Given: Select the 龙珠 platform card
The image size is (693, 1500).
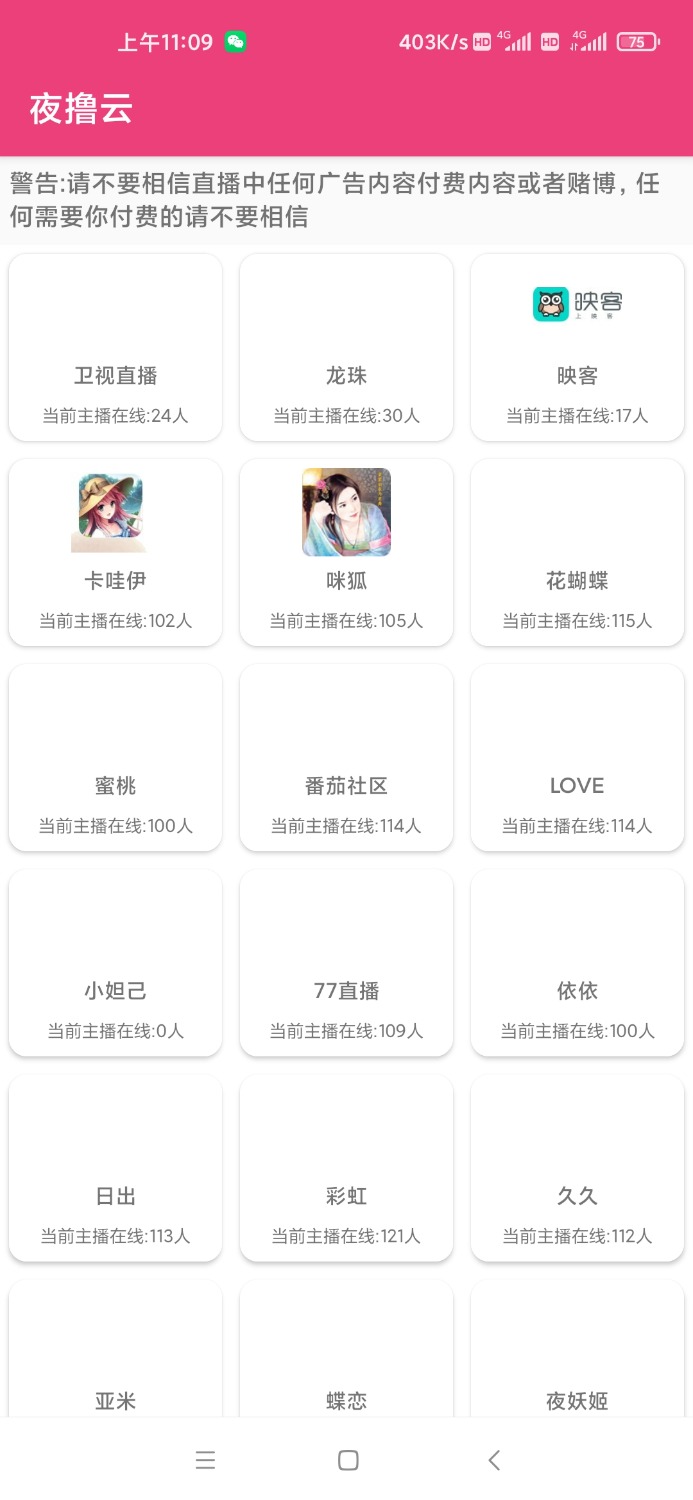Looking at the screenshot, I should (346, 347).
